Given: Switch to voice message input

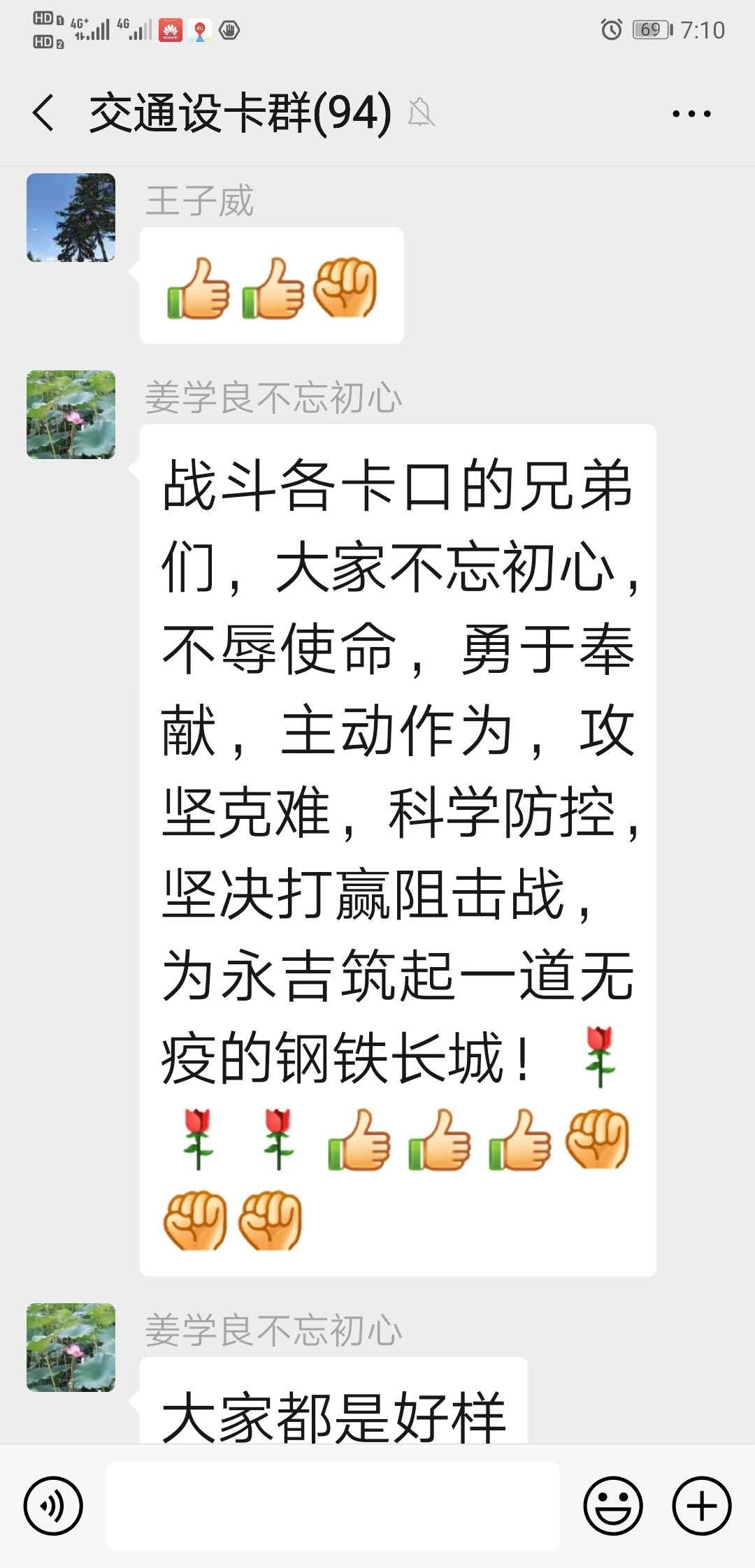Looking at the screenshot, I should point(53,1506).
